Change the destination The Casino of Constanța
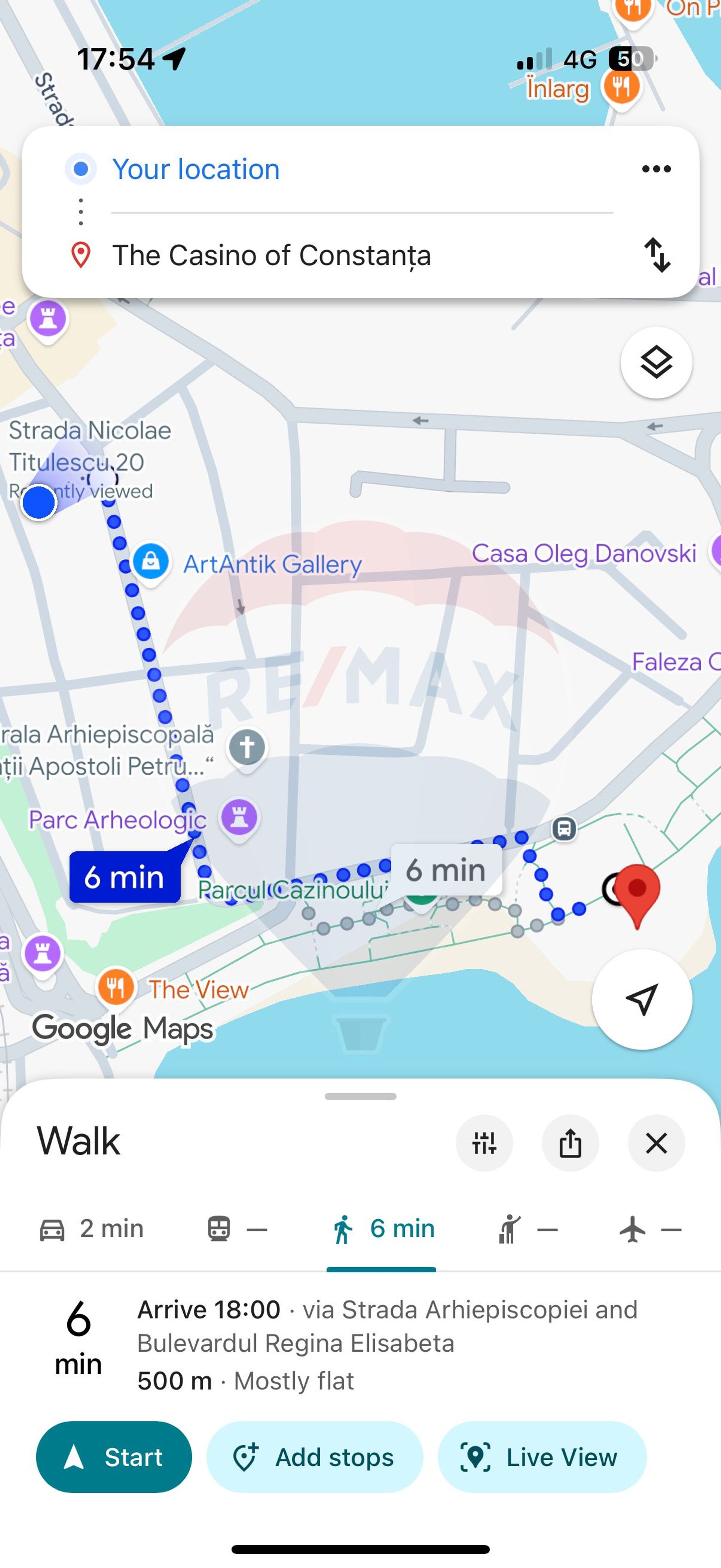Viewport: 721px width, 1568px height. (x=272, y=255)
